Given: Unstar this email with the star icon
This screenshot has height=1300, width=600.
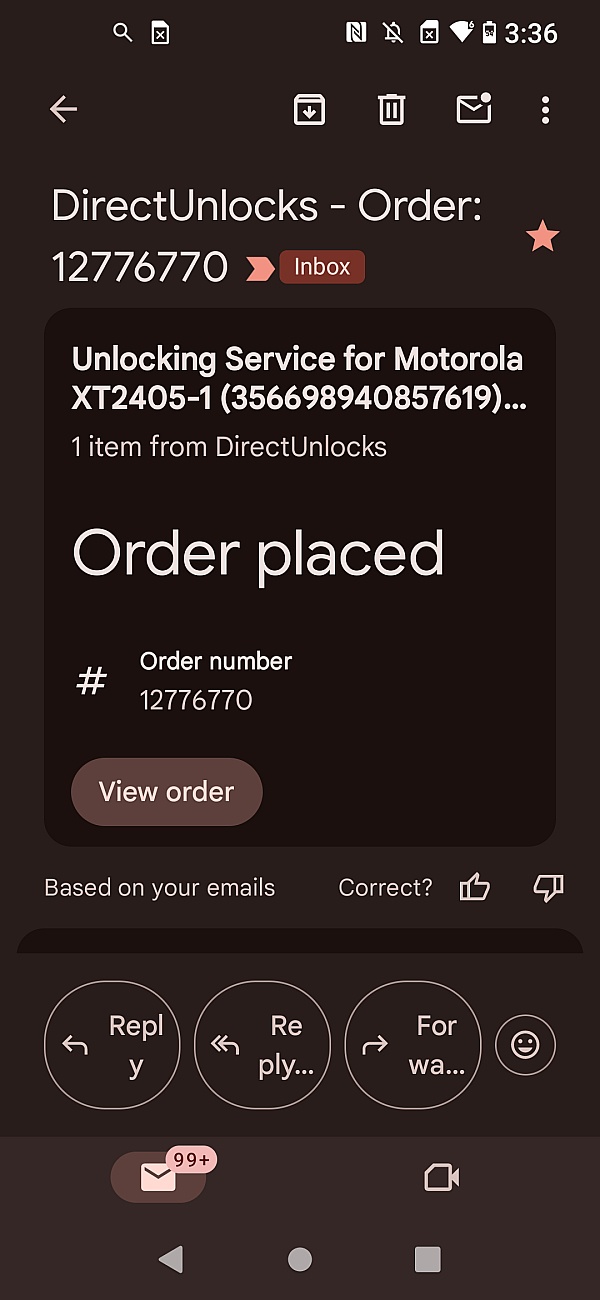Looking at the screenshot, I should pyautogui.click(x=542, y=237).
